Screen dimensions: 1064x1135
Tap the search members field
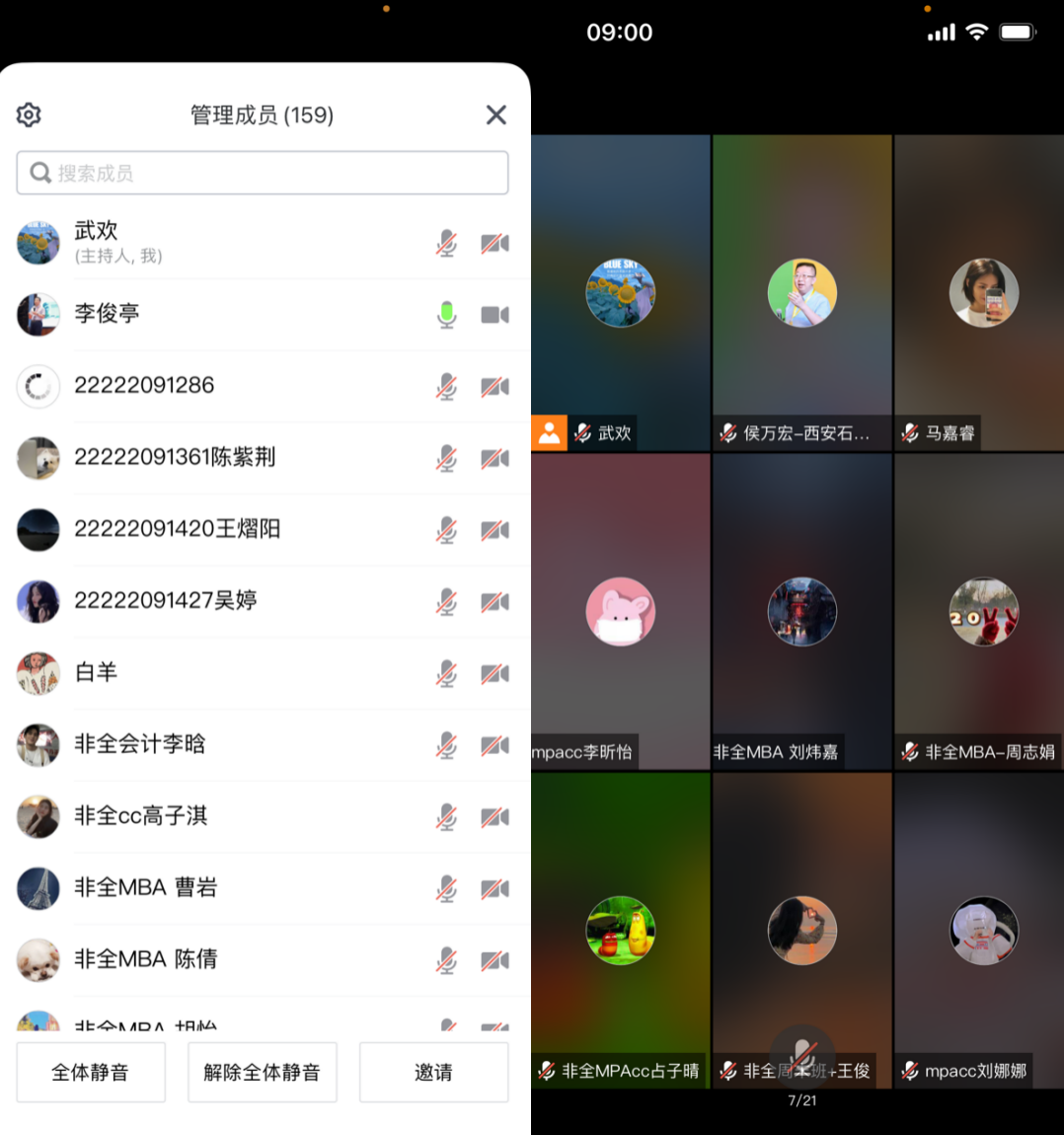click(263, 173)
